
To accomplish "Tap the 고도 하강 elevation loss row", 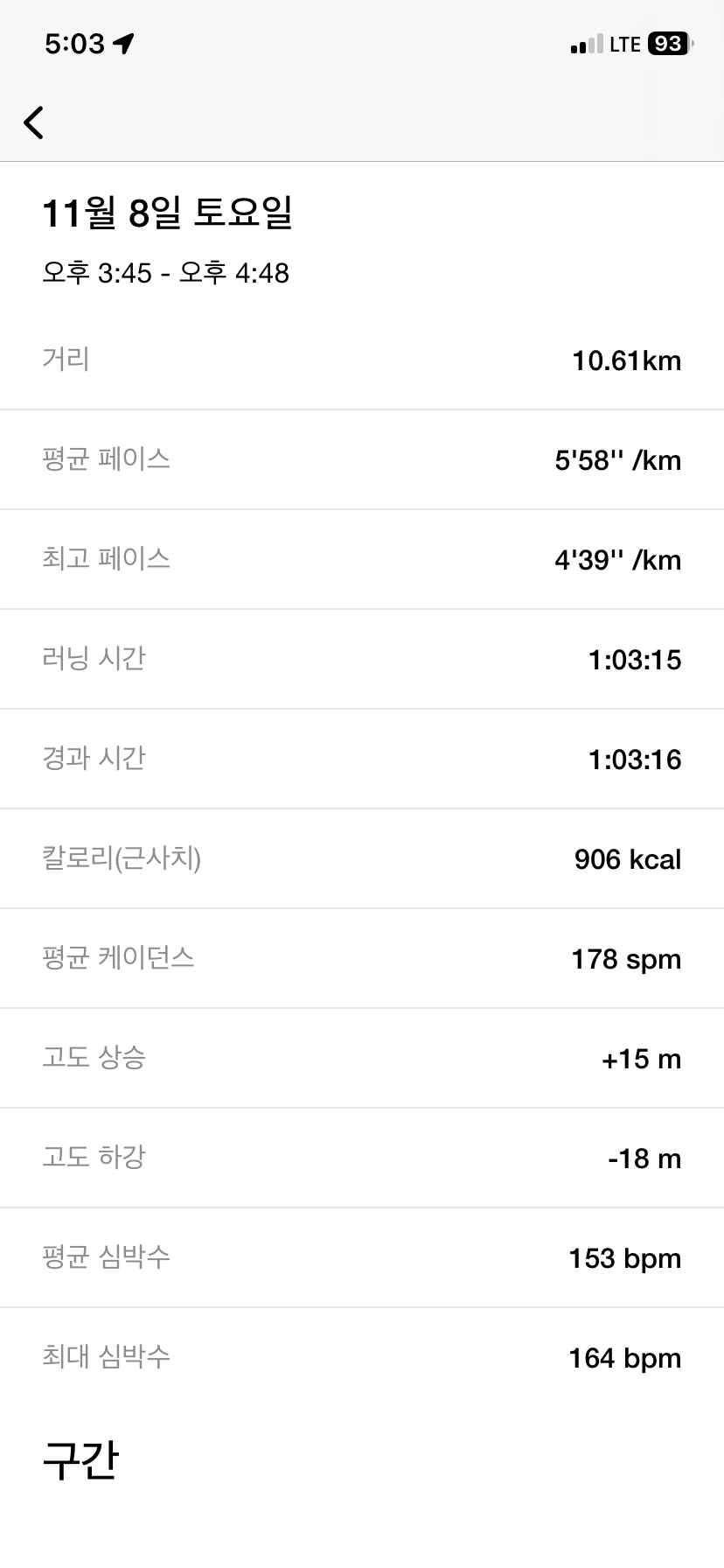I will (x=362, y=1157).
